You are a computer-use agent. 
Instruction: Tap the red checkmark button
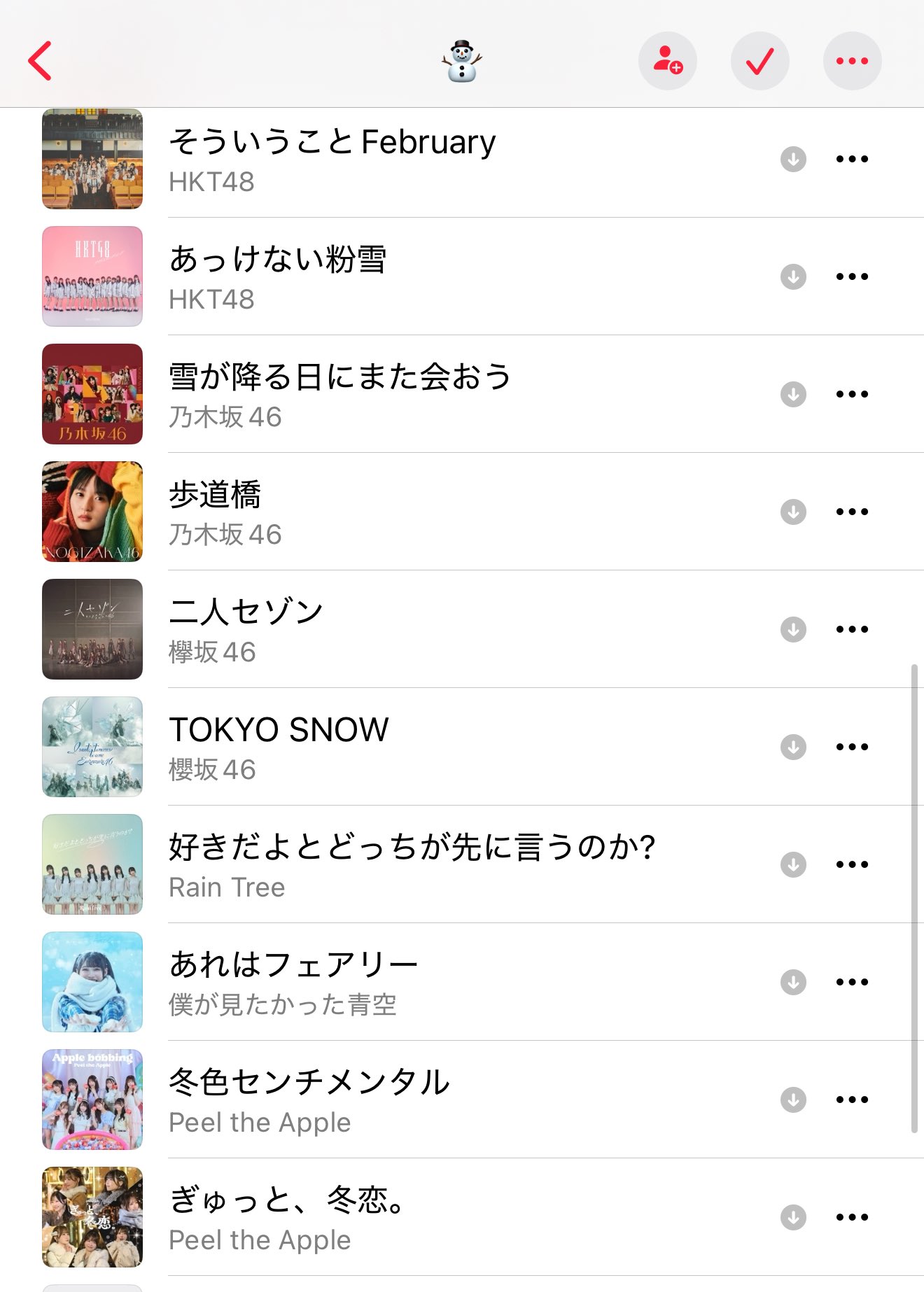pyautogui.click(x=759, y=61)
